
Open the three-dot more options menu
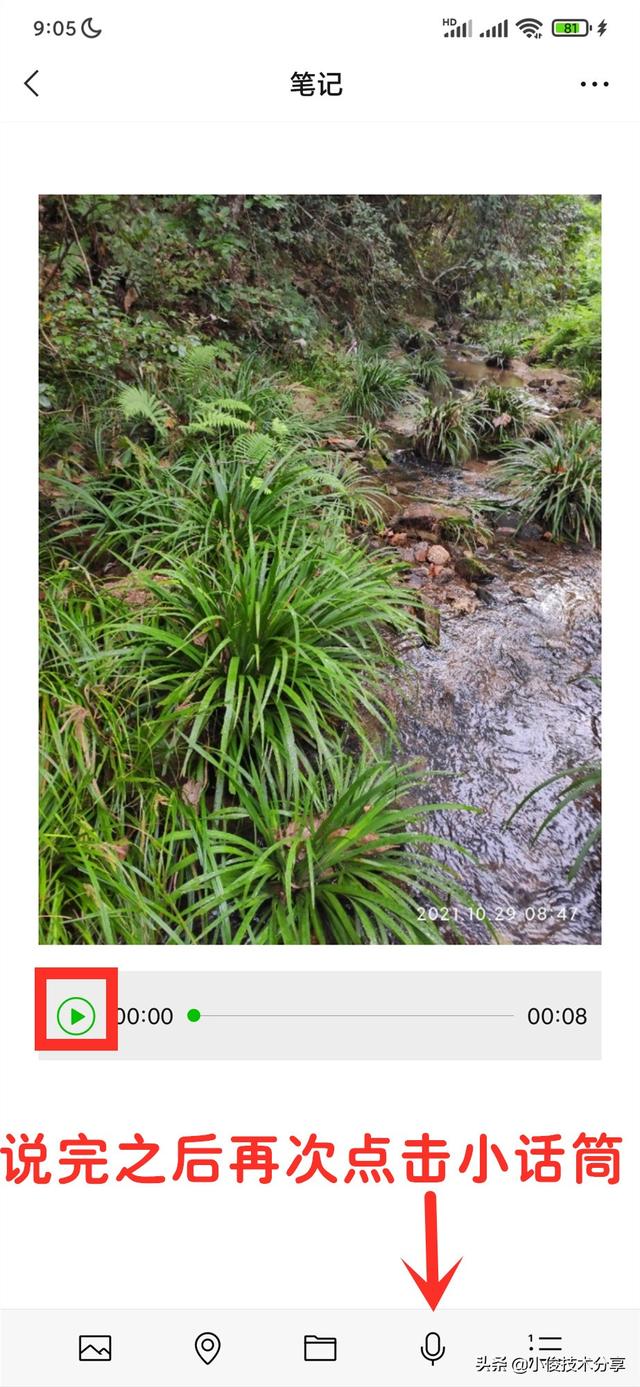click(594, 84)
